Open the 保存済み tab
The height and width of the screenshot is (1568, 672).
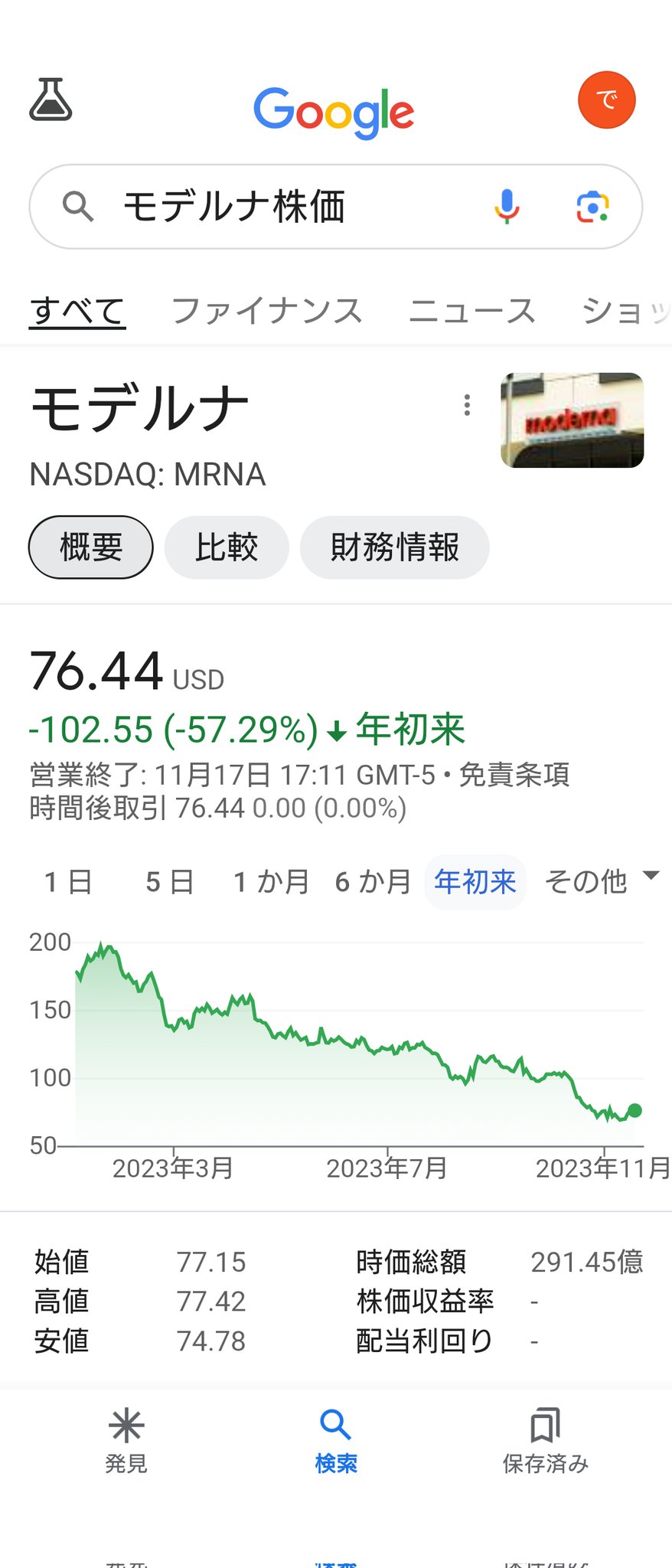[545, 1440]
